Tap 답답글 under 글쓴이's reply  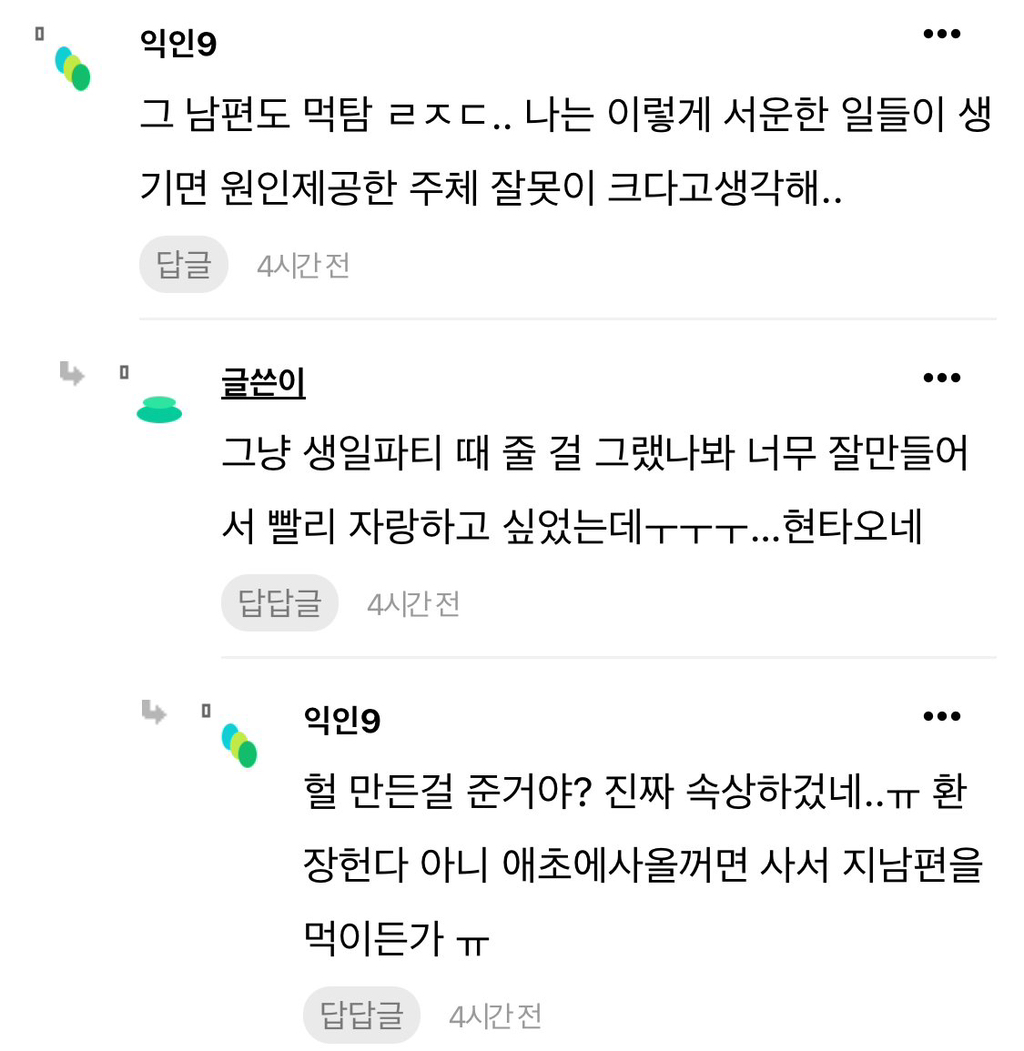click(x=280, y=603)
